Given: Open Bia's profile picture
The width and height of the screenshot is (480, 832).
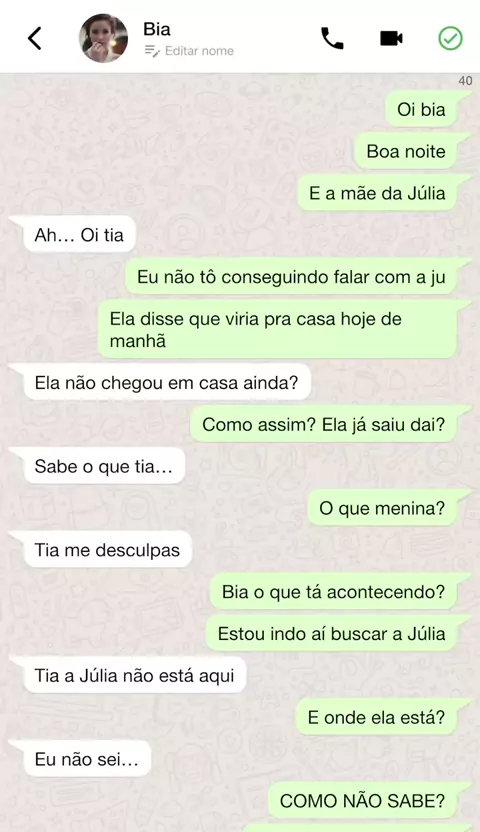Looking at the screenshot, I should point(103,38).
